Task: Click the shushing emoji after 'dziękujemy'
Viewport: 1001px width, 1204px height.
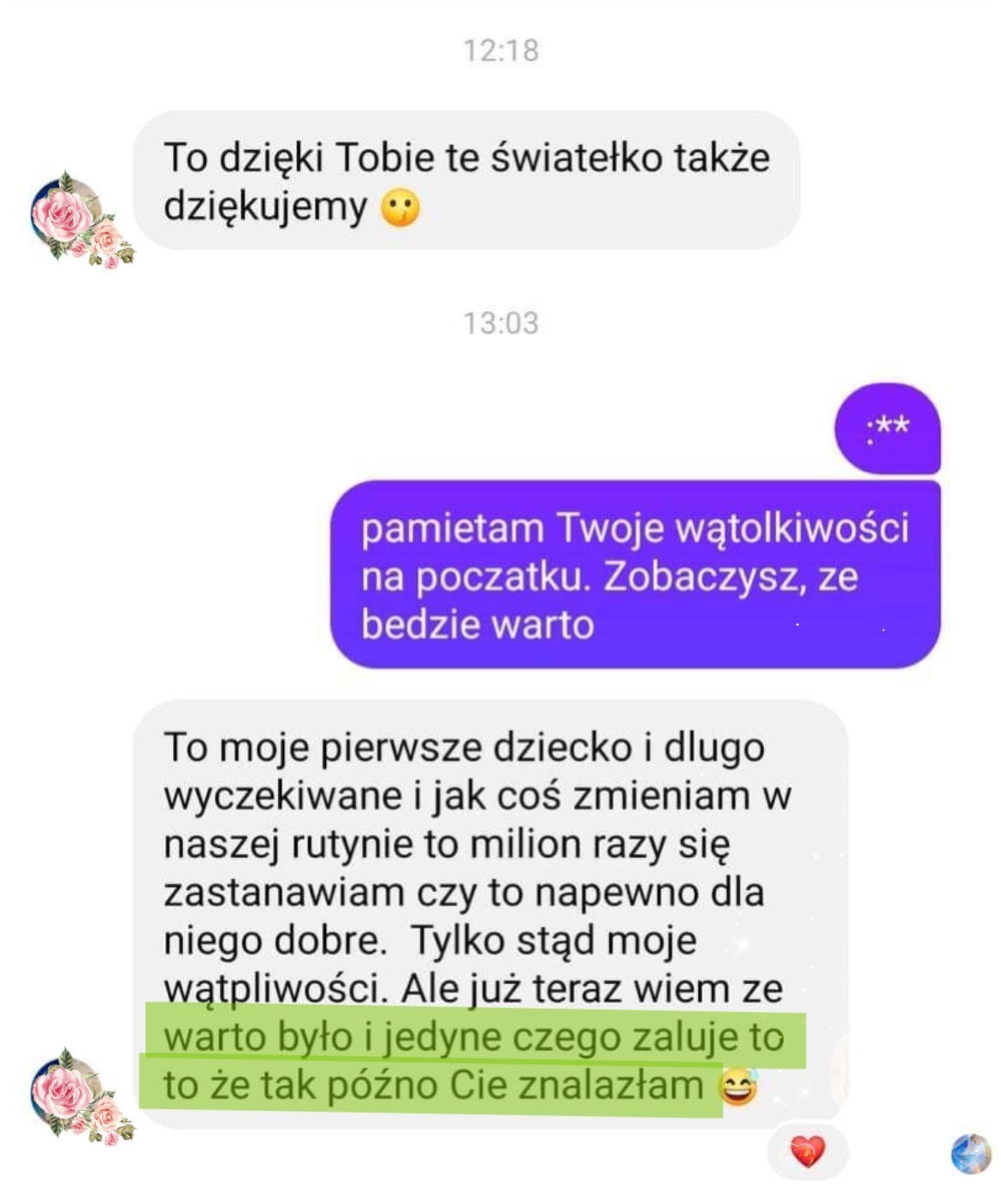Action: tap(400, 206)
